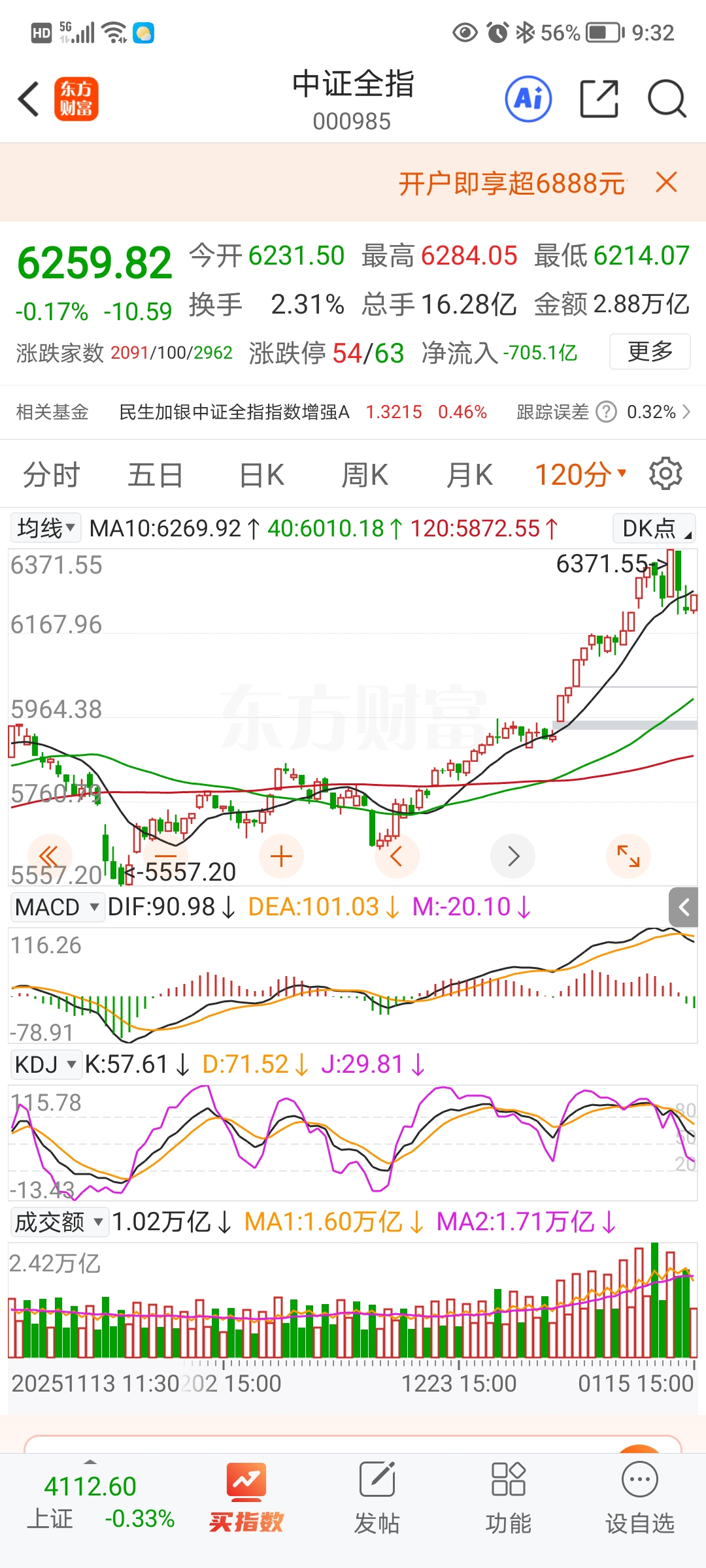
Task: Open the AI assistant icon
Action: [x=528, y=99]
